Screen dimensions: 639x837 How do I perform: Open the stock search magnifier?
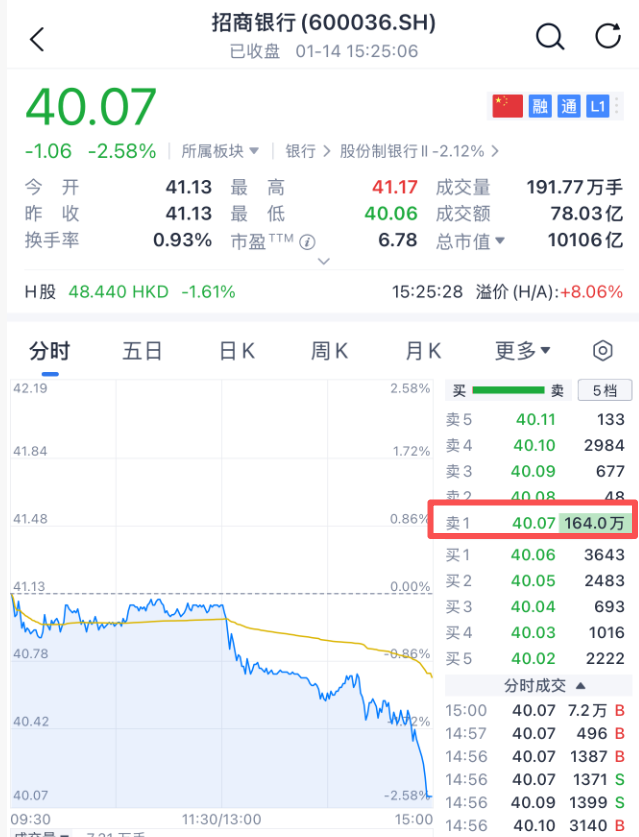pos(550,37)
